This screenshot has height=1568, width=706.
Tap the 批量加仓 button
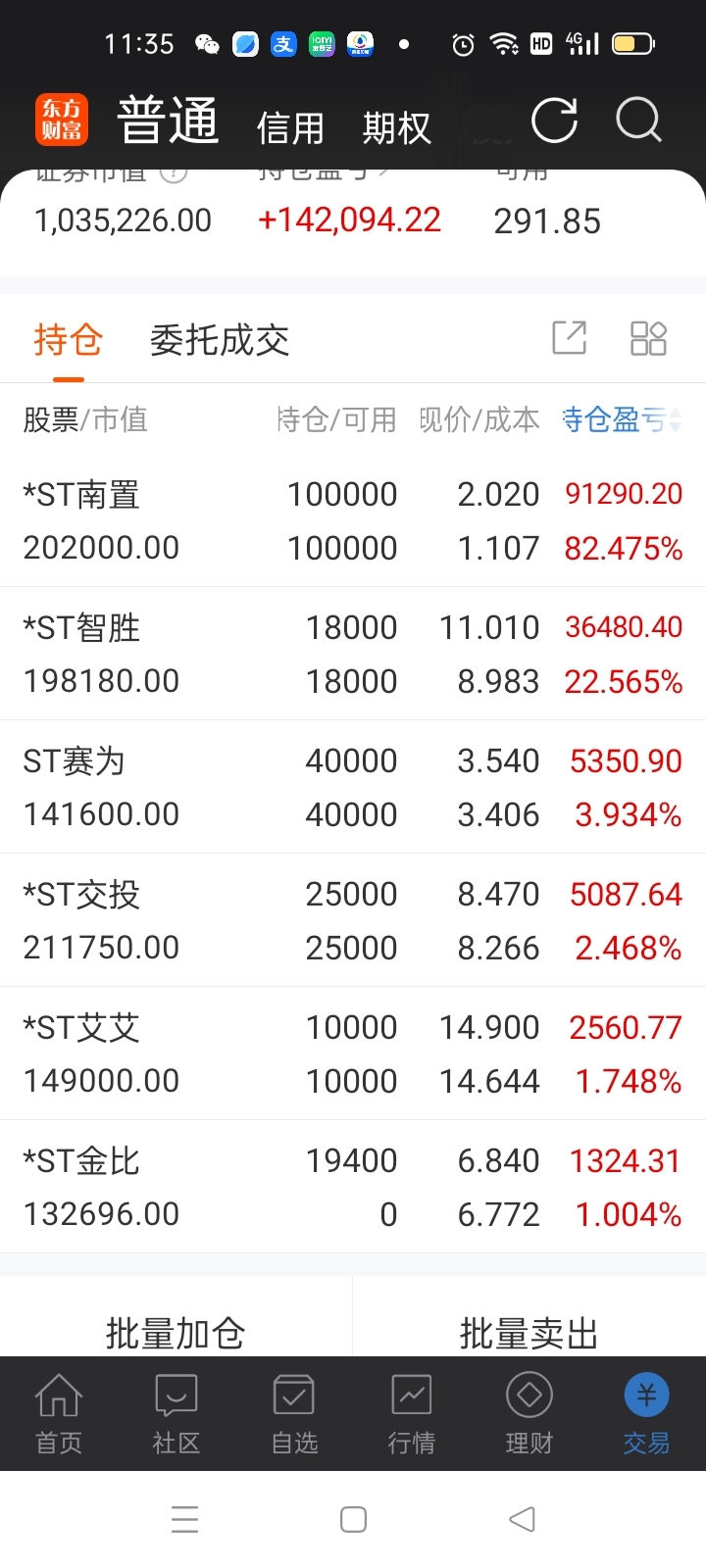176,1333
